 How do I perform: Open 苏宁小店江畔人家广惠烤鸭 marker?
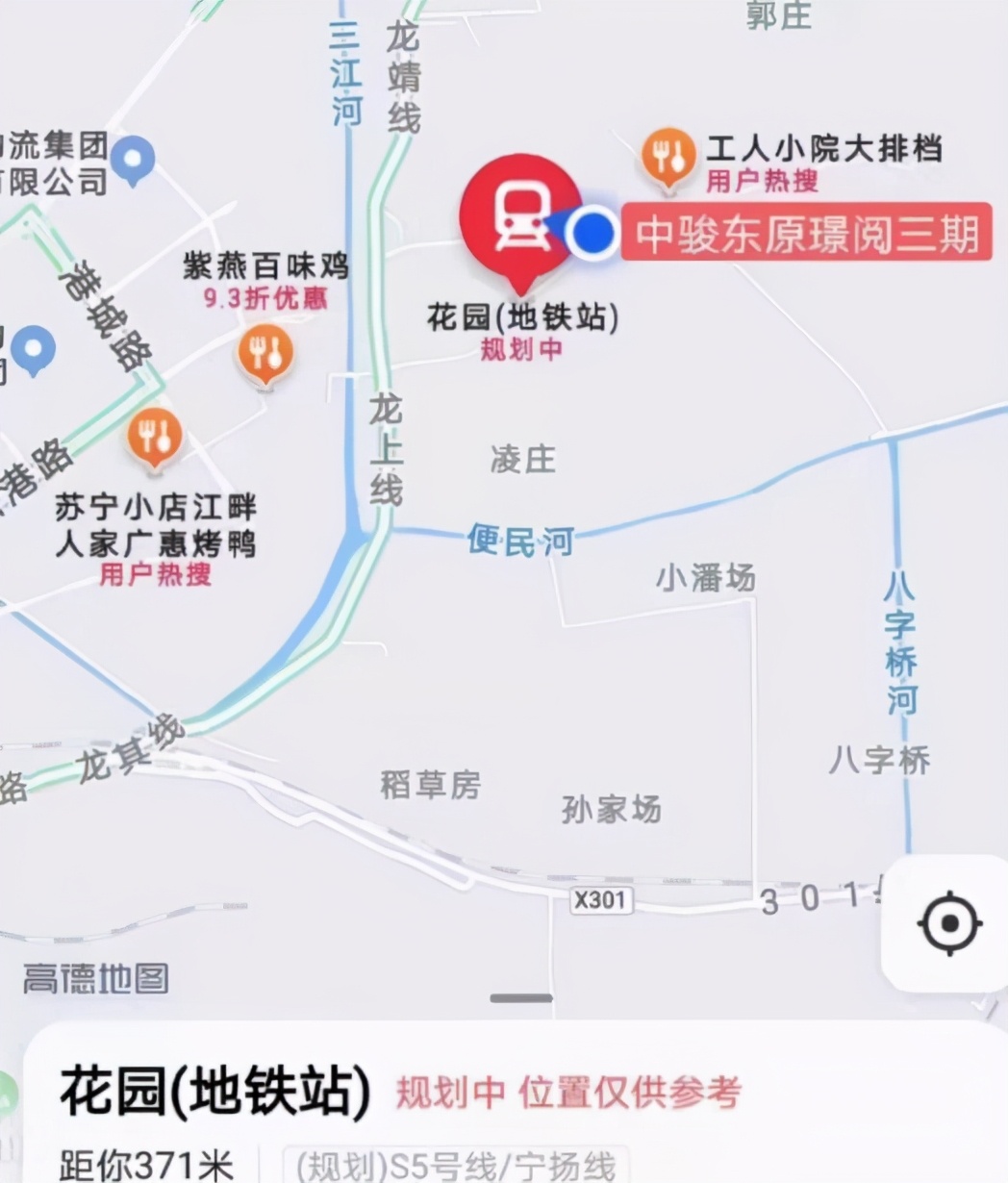click(155, 436)
